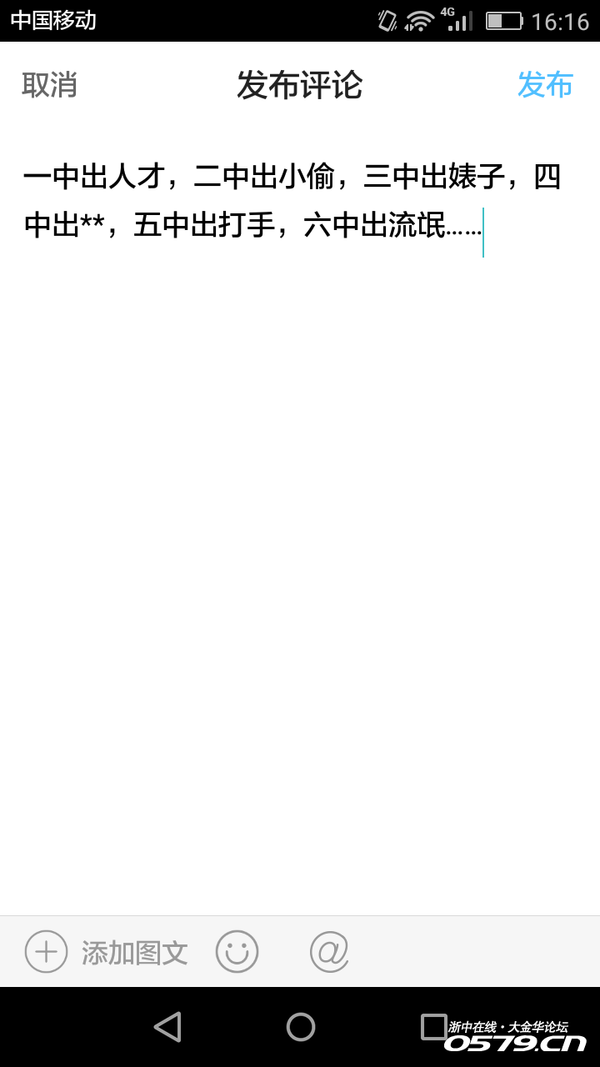Screen dimensions: 600x1067
Task: Publish the comment with 发布
Action: tap(545, 86)
